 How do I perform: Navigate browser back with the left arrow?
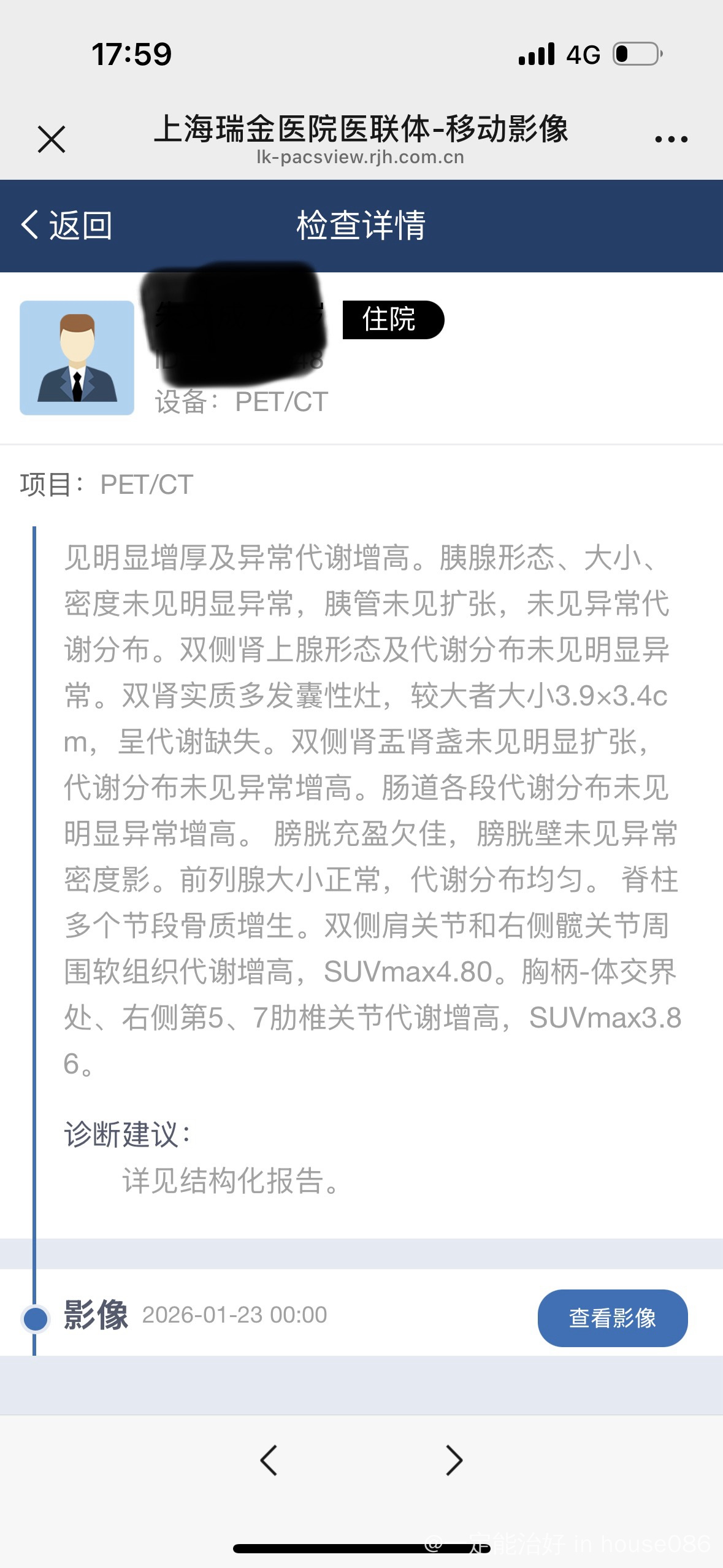coord(269,1459)
